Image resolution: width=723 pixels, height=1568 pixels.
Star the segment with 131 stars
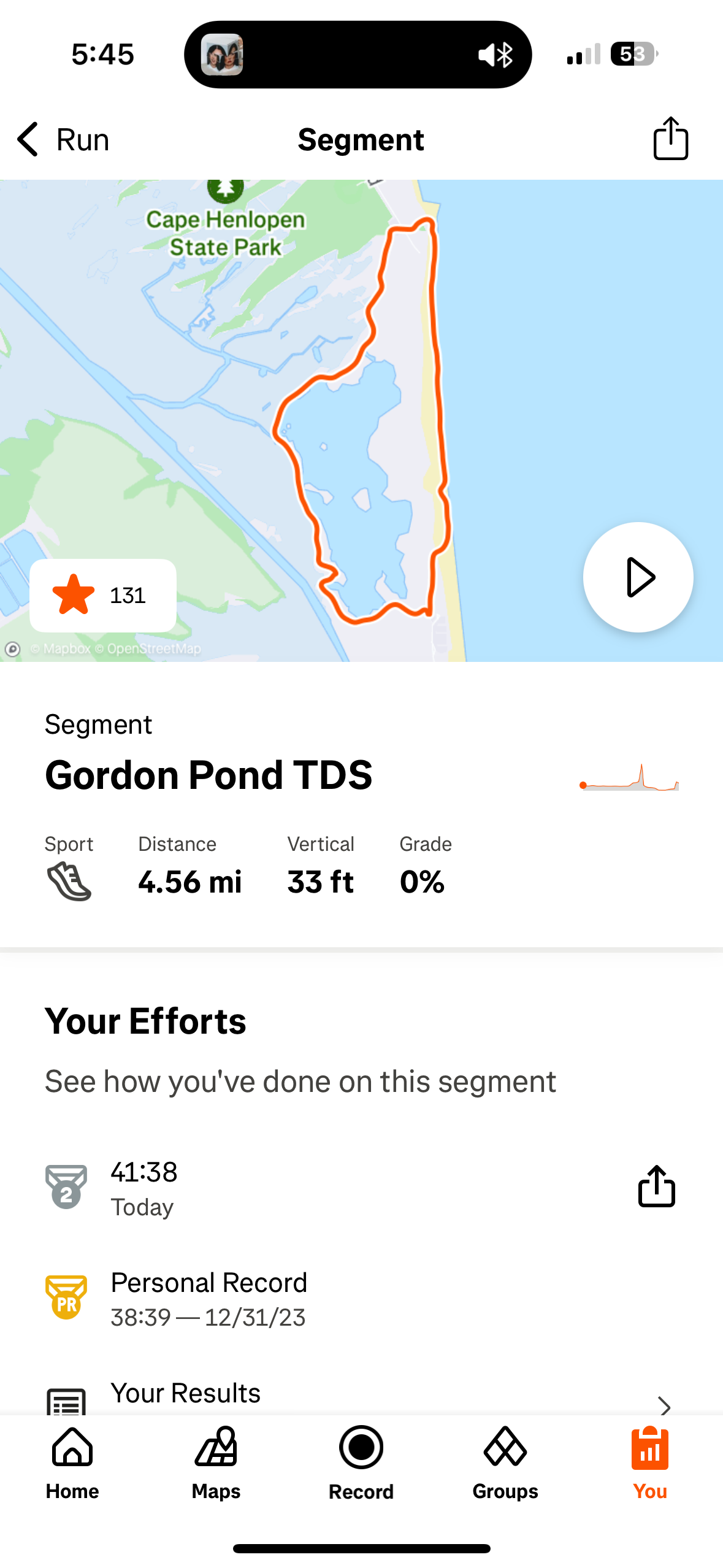(x=103, y=595)
